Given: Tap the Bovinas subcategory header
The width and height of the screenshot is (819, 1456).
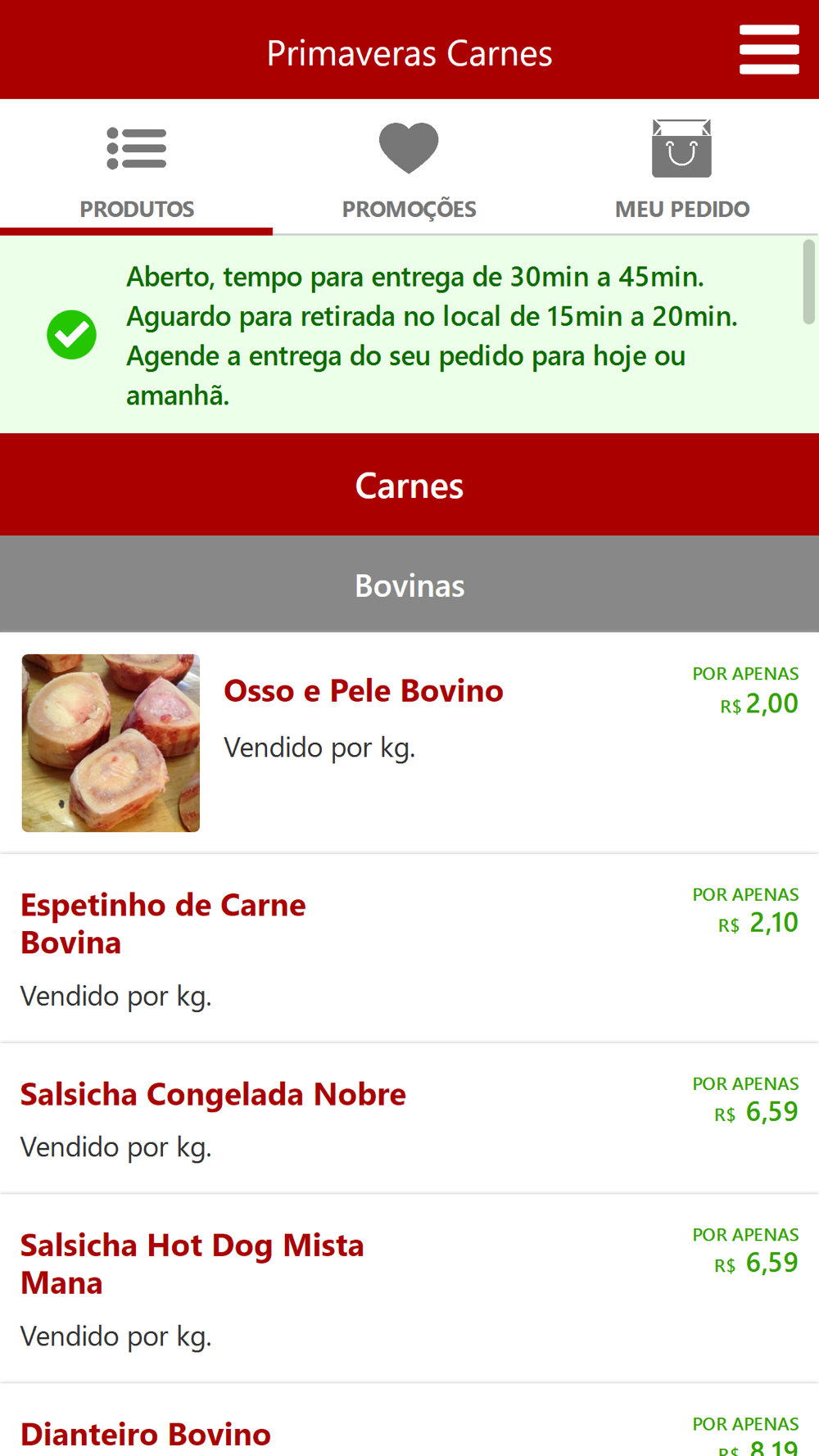Looking at the screenshot, I should click(x=409, y=586).
